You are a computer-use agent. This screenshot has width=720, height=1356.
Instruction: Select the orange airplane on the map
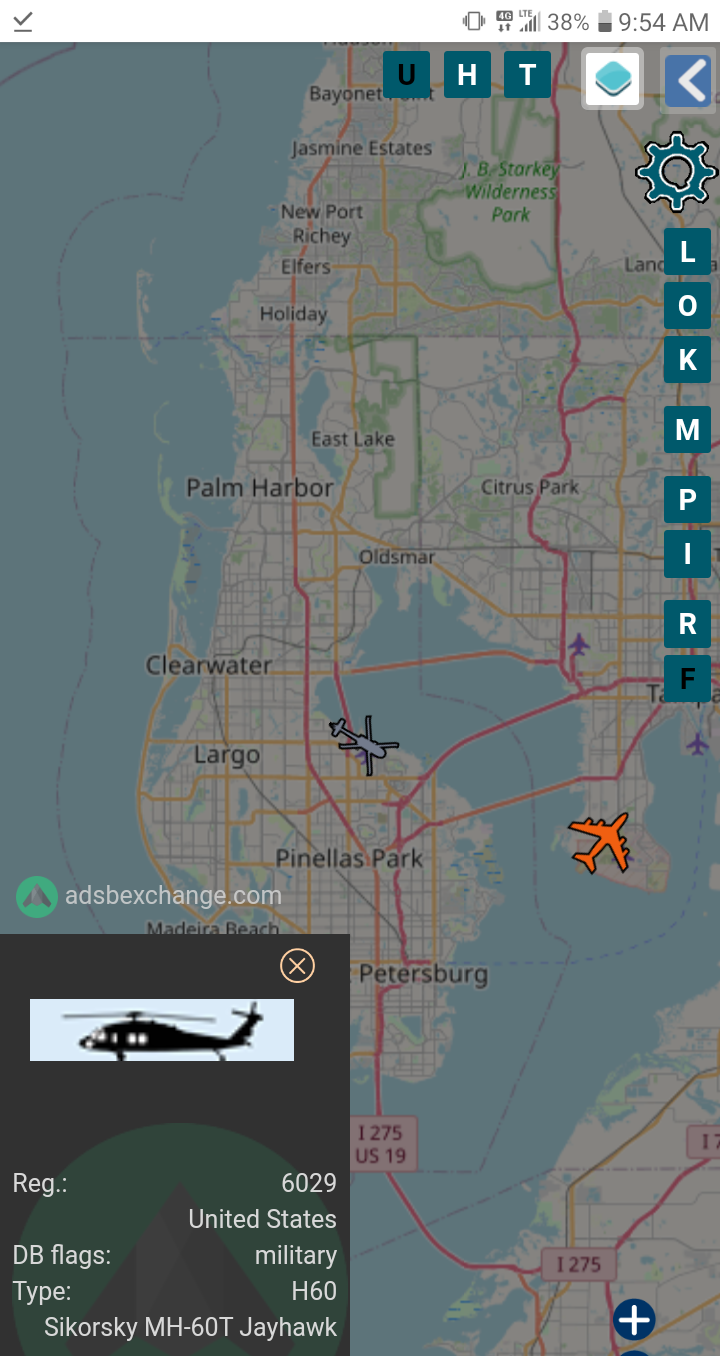click(601, 842)
